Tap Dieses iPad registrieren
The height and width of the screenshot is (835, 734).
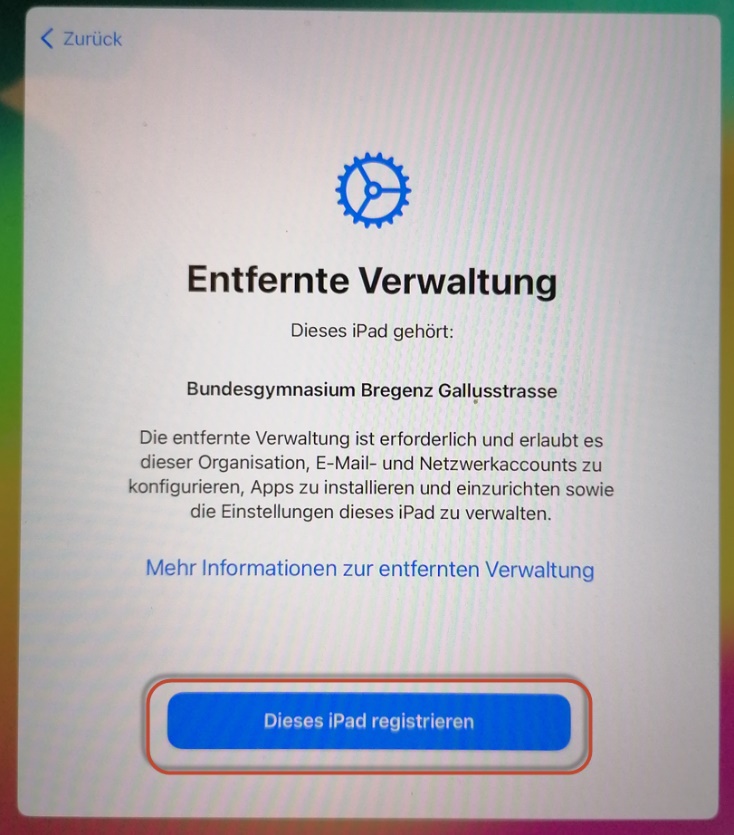(368, 721)
